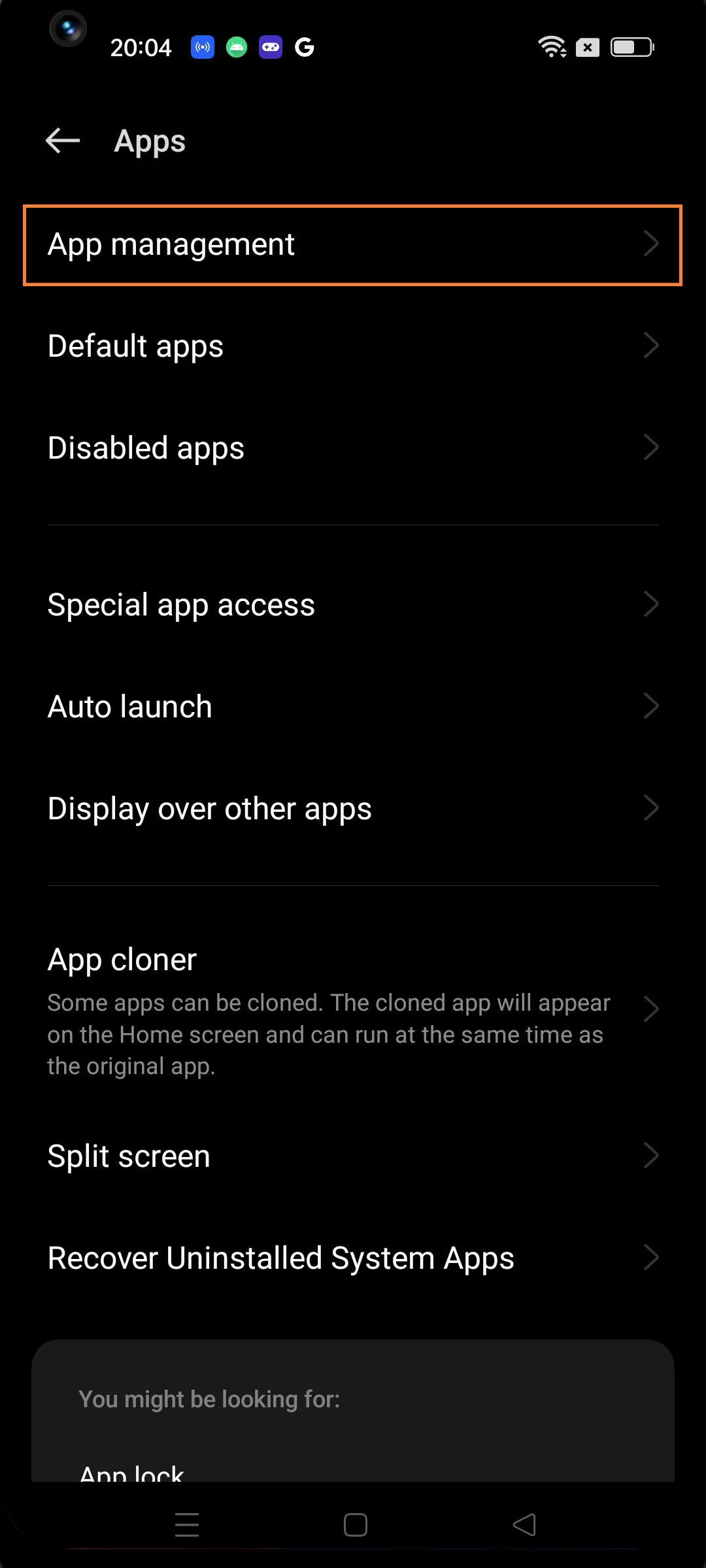View Disabled apps list
The height and width of the screenshot is (1568, 706).
[352, 448]
